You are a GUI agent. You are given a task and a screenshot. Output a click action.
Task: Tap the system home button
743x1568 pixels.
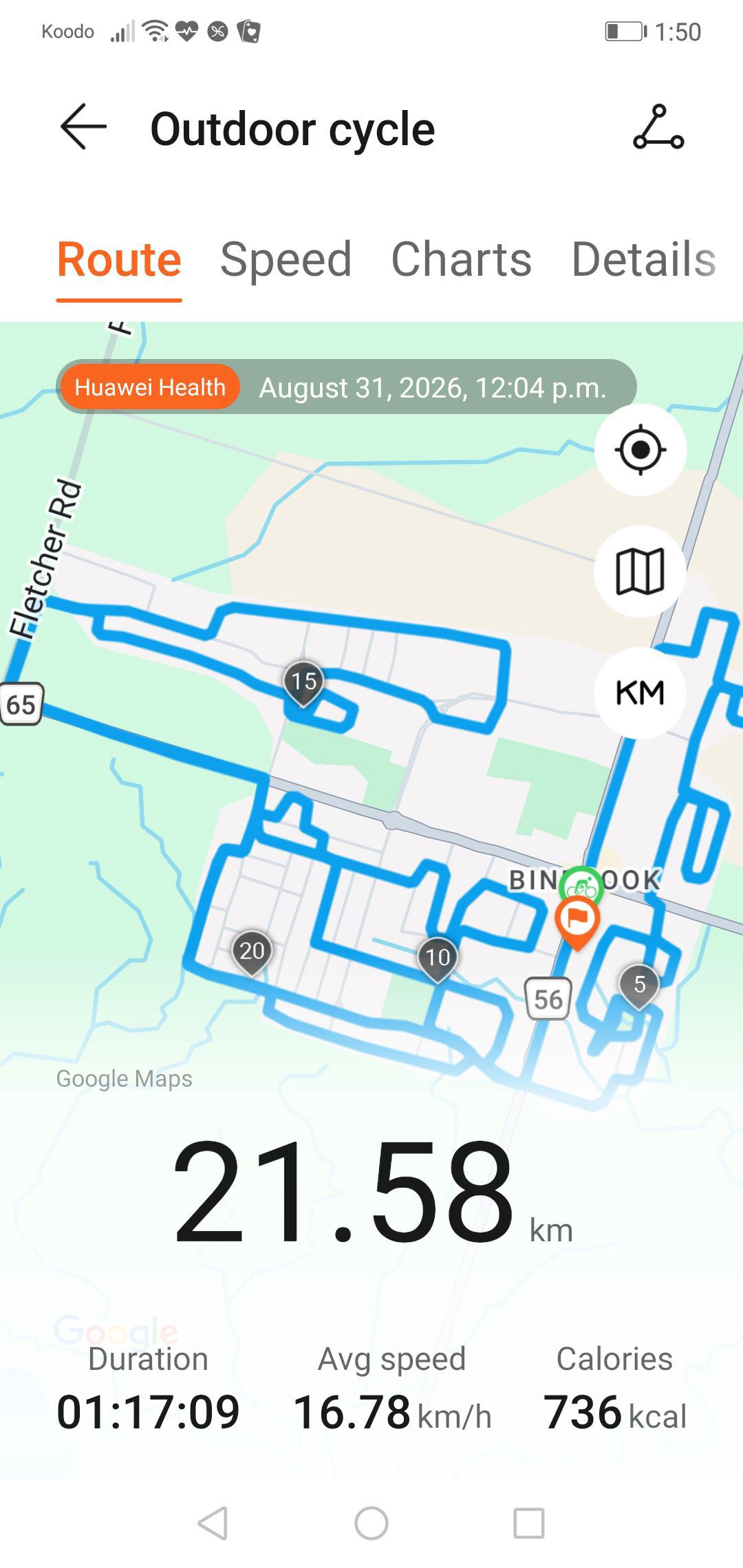pyautogui.click(x=371, y=1523)
